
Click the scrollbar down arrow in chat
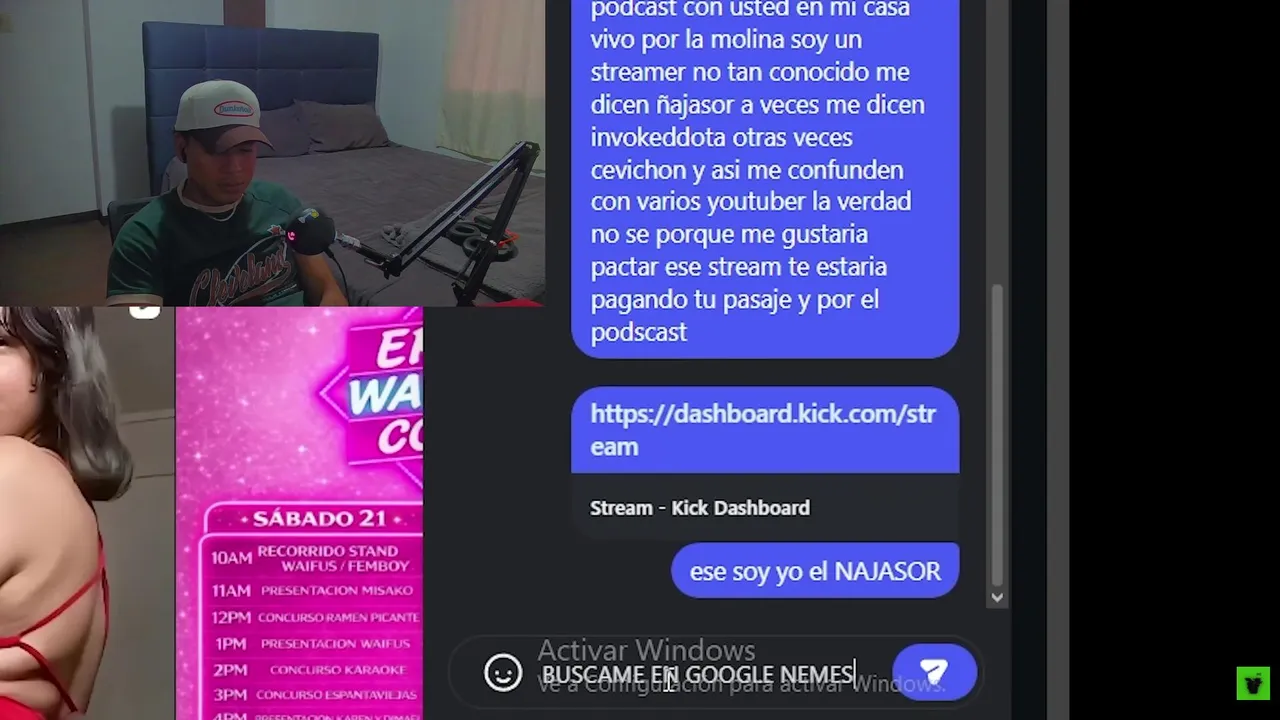tap(996, 597)
